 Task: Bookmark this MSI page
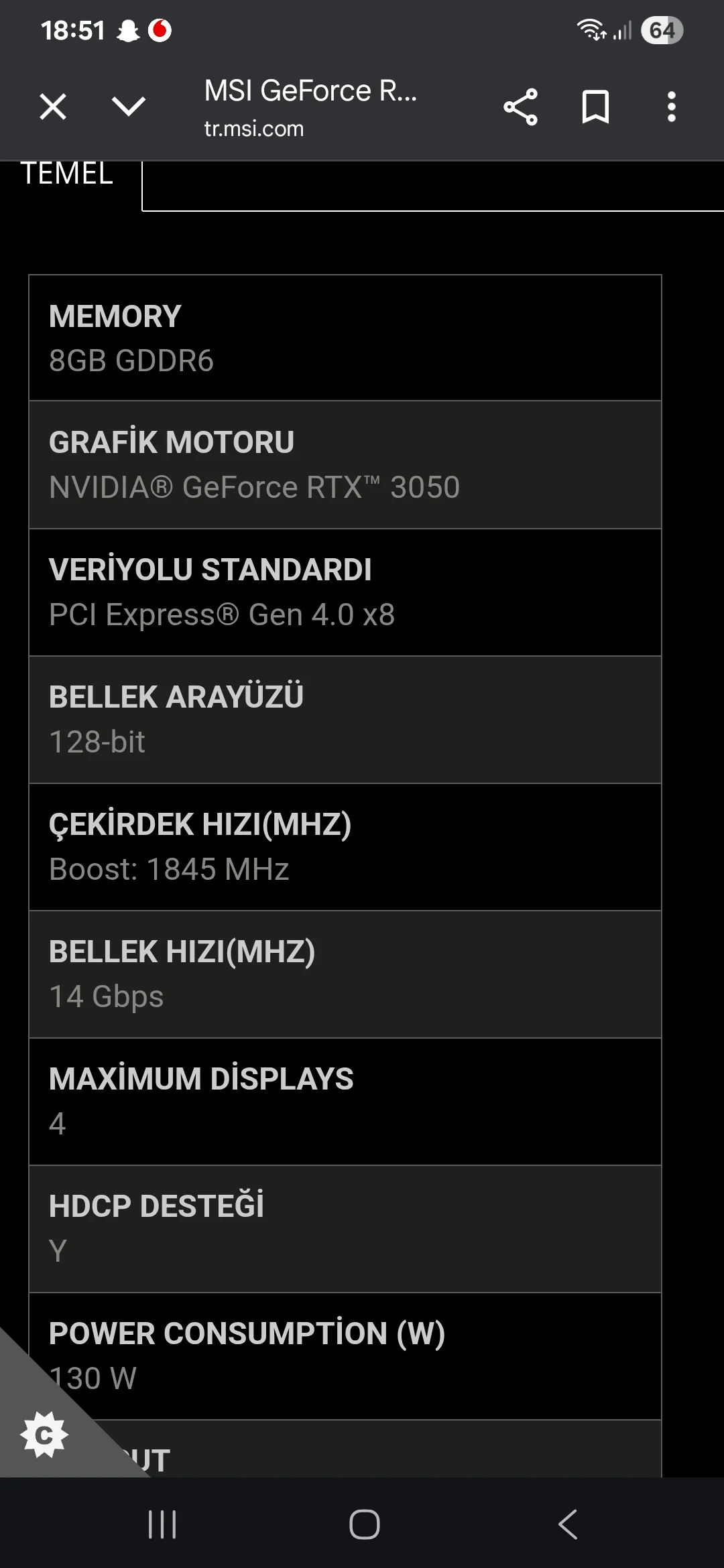coord(595,107)
